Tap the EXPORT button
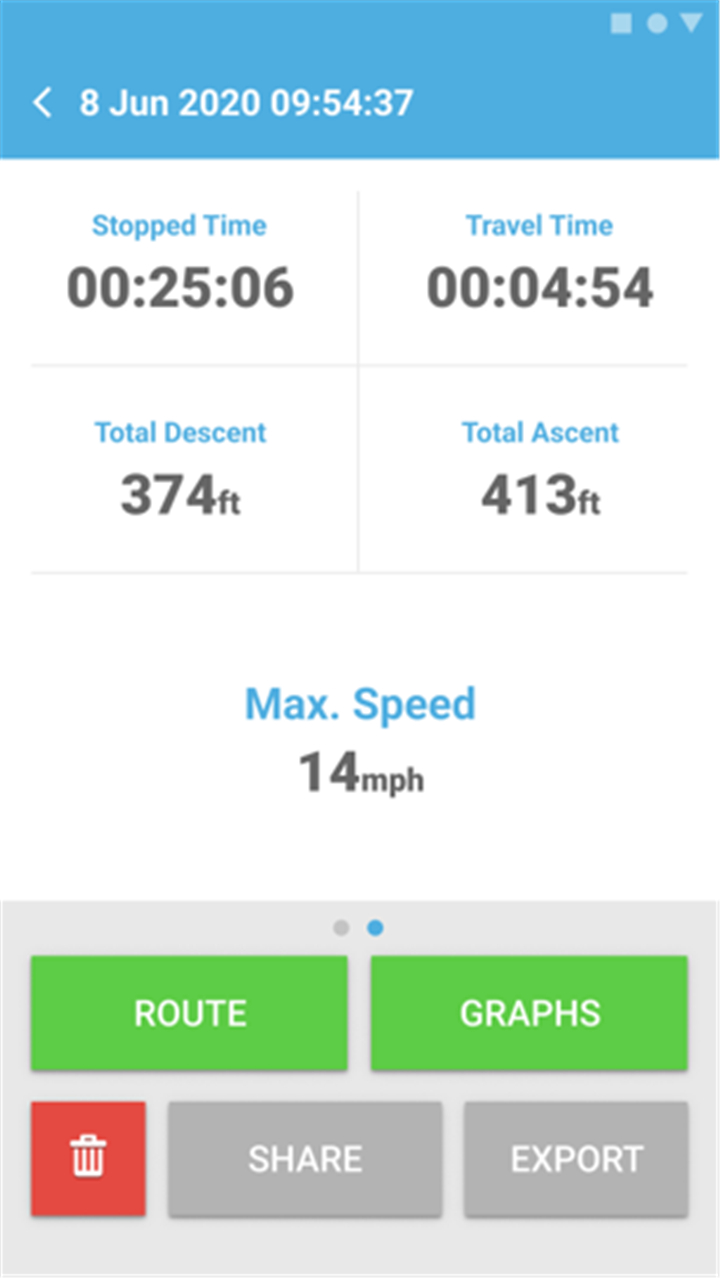720x1278 pixels. (x=576, y=1159)
